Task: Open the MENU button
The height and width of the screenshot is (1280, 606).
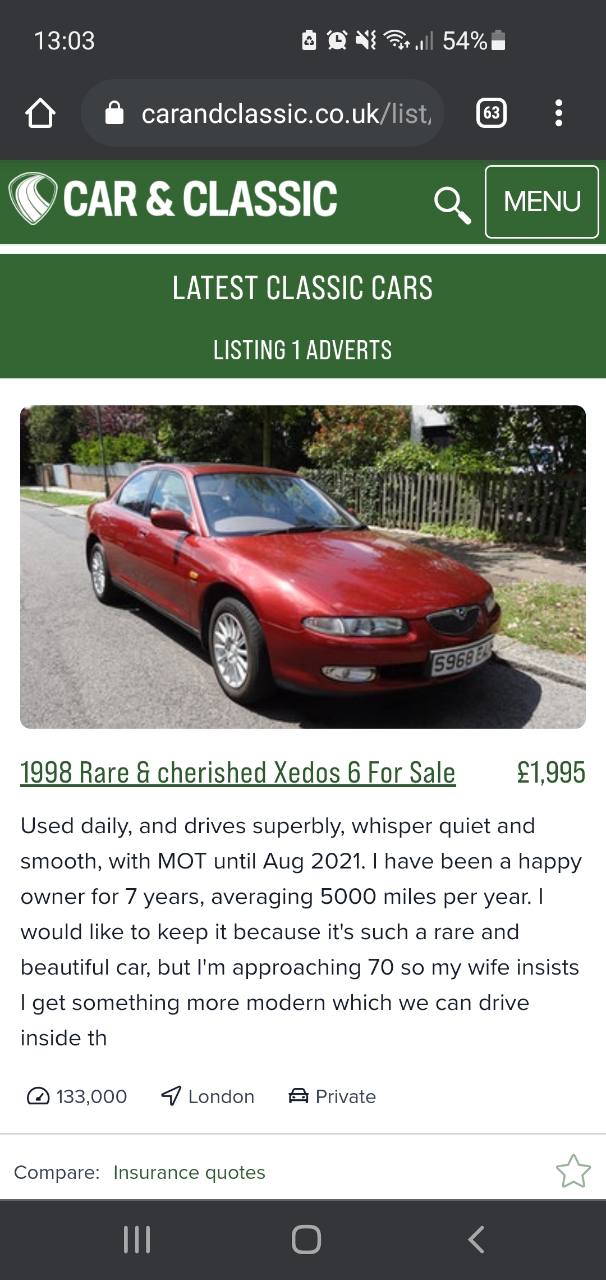Action: click(542, 202)
